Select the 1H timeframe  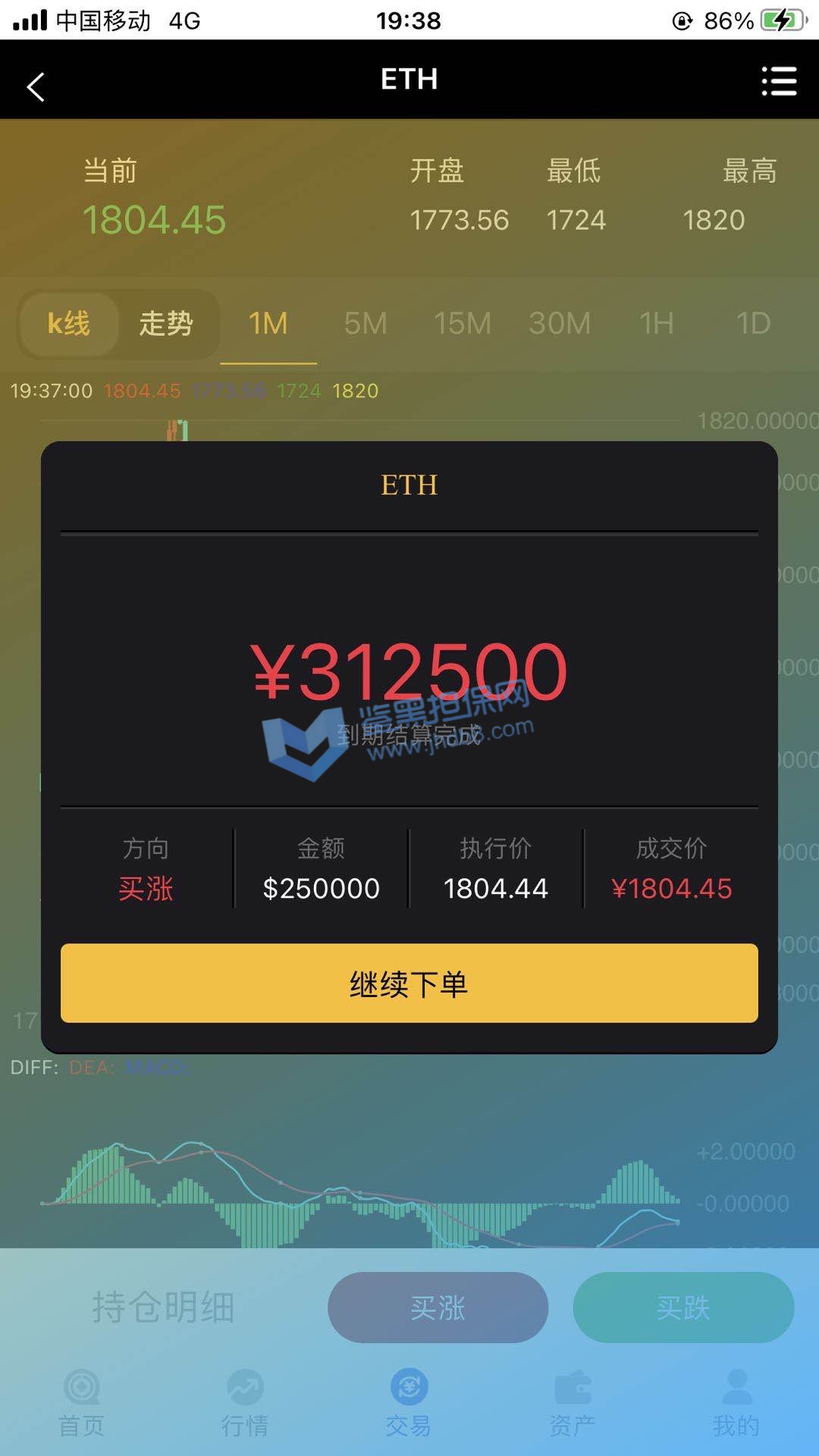click(x=657, y=324)
